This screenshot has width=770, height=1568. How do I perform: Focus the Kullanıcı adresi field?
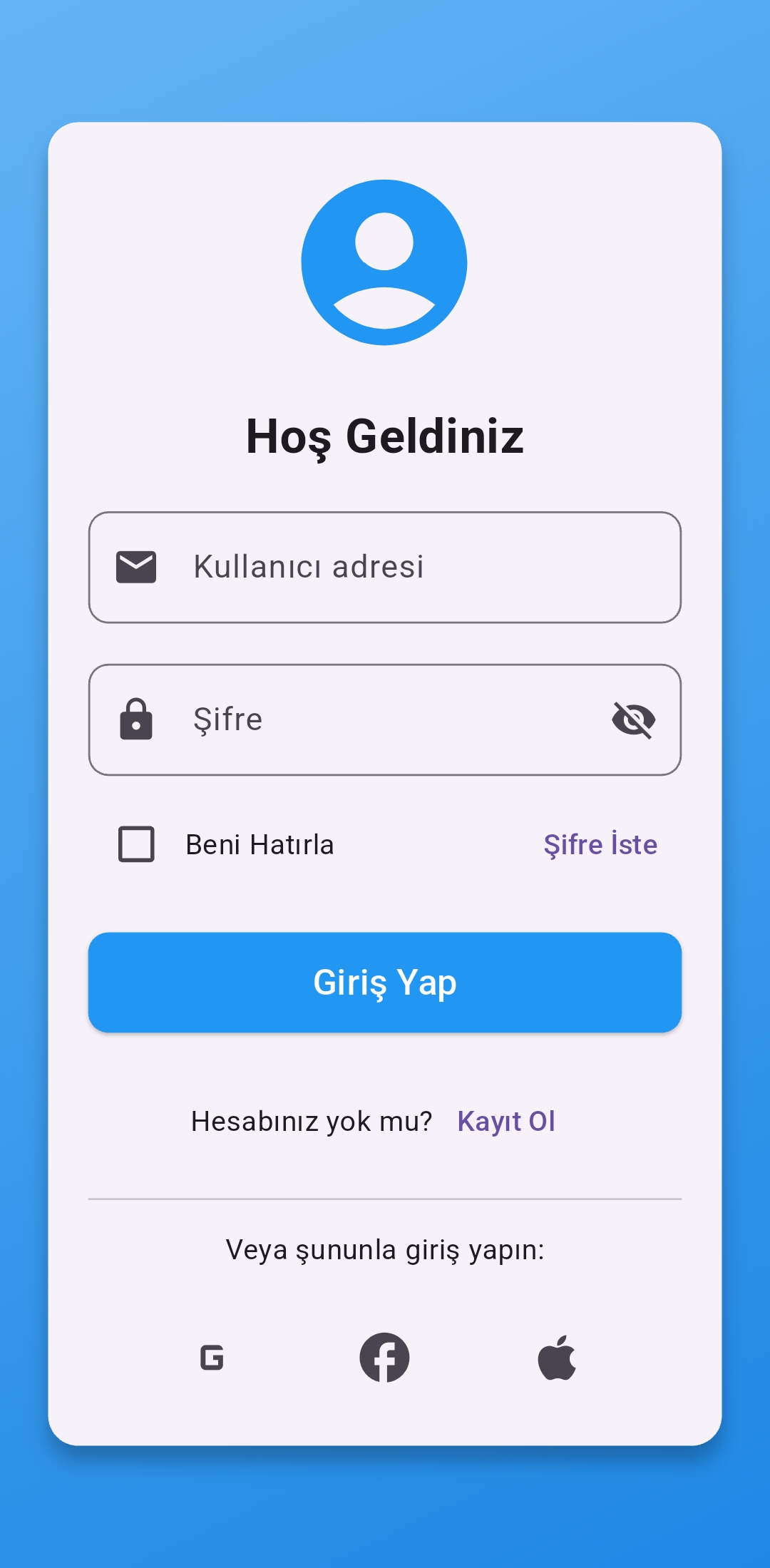point(385,568)
